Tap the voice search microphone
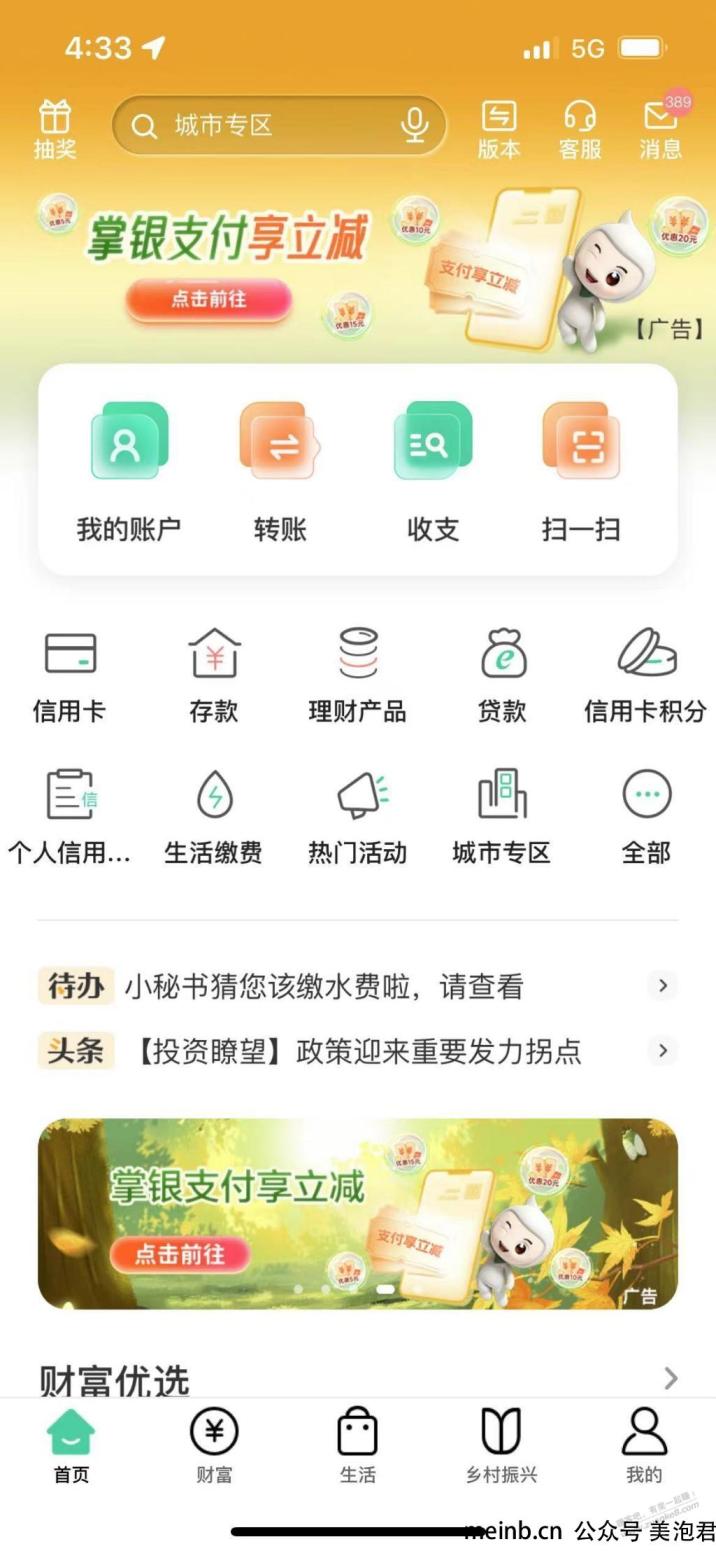 coord(414,126)
